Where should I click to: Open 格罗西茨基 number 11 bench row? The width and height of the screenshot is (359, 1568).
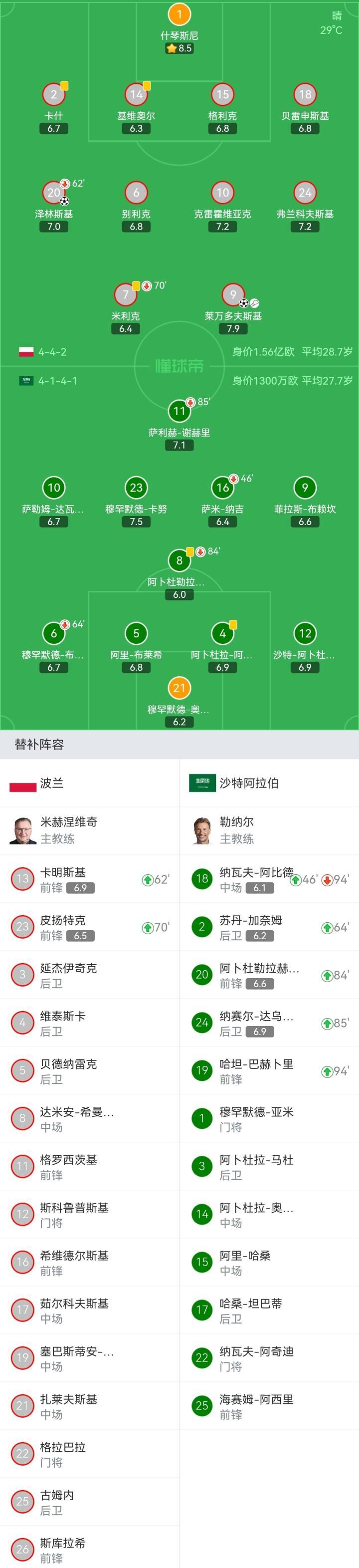point(89,1167)
